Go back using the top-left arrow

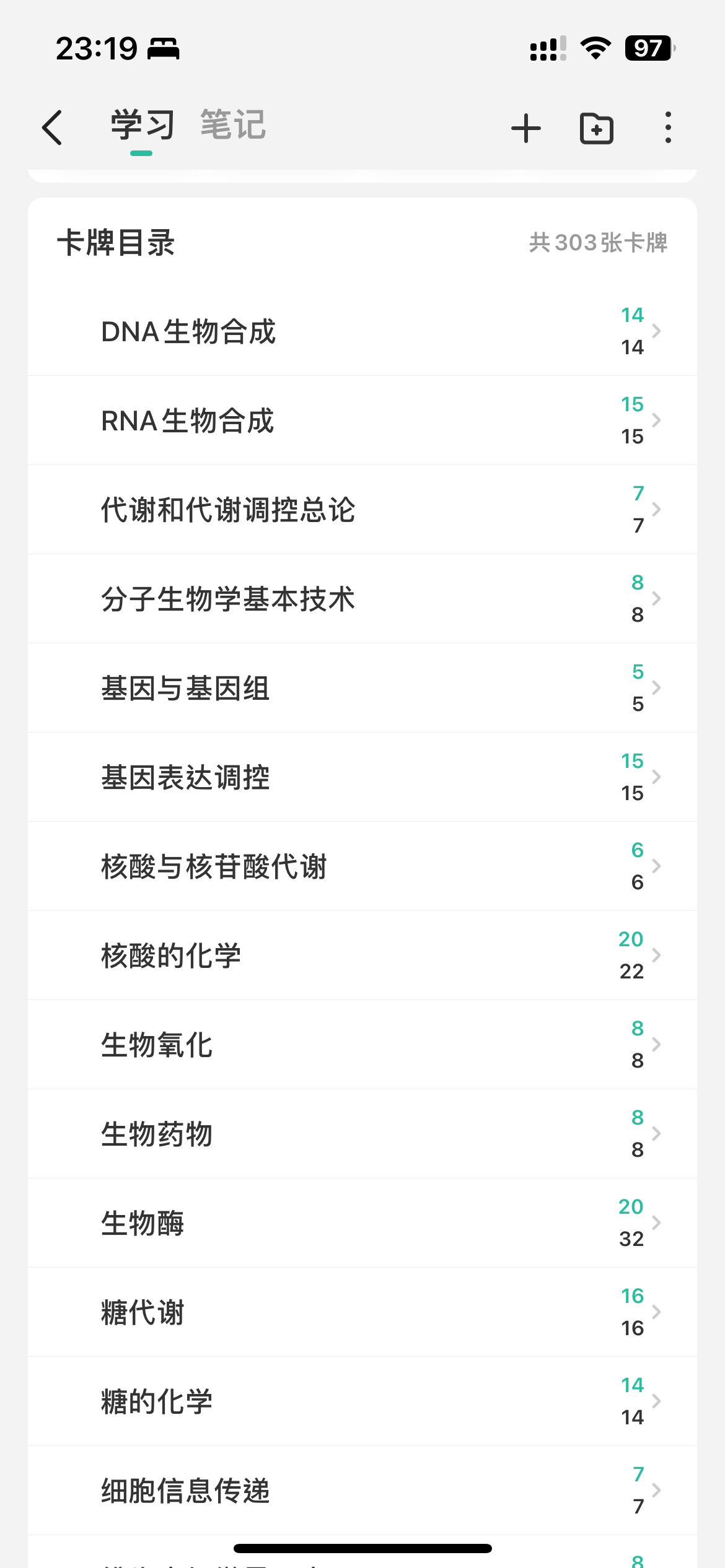click(52, 128)
